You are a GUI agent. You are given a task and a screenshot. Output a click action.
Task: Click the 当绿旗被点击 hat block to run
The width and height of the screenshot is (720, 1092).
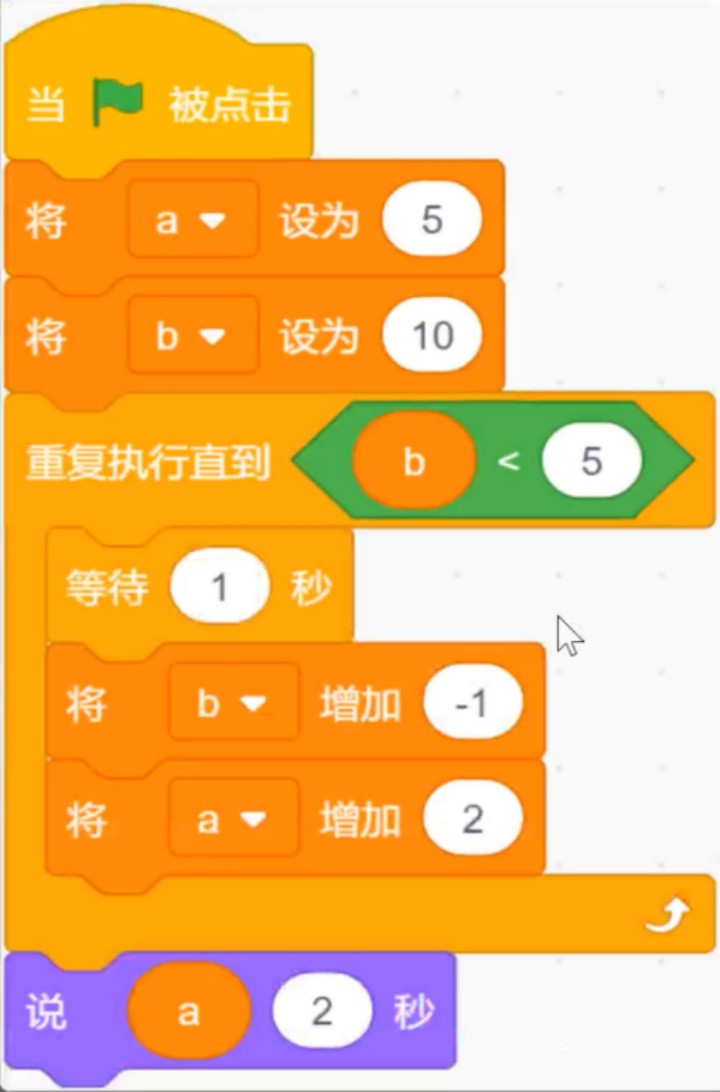point(159,104)
